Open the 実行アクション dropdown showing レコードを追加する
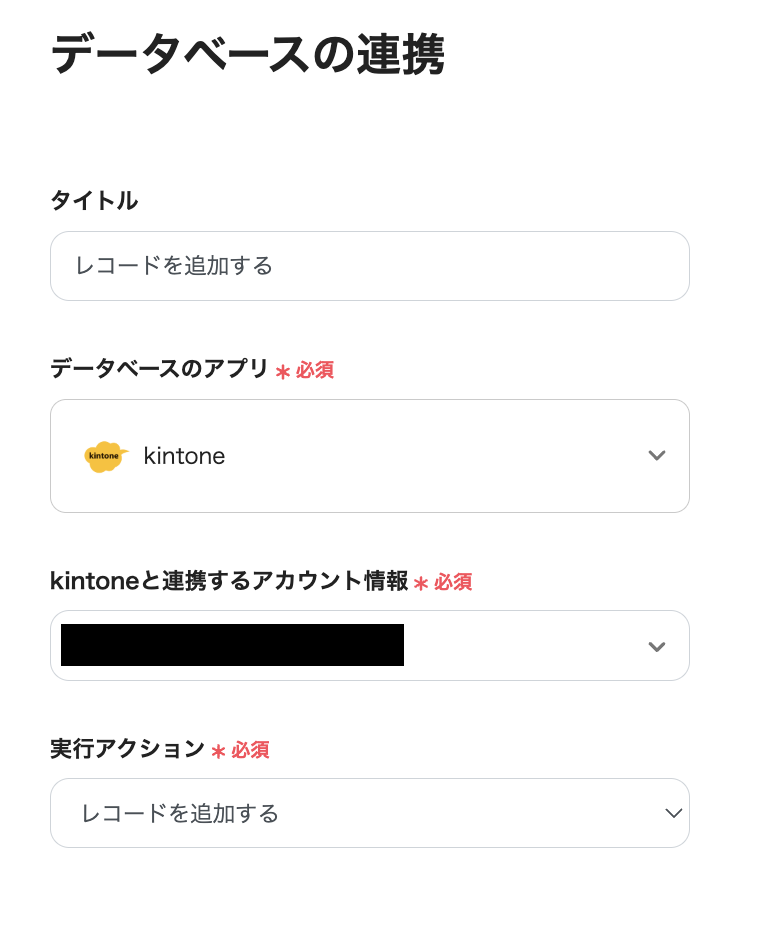This screenshot has width=768, height=936. coord(370,813)
